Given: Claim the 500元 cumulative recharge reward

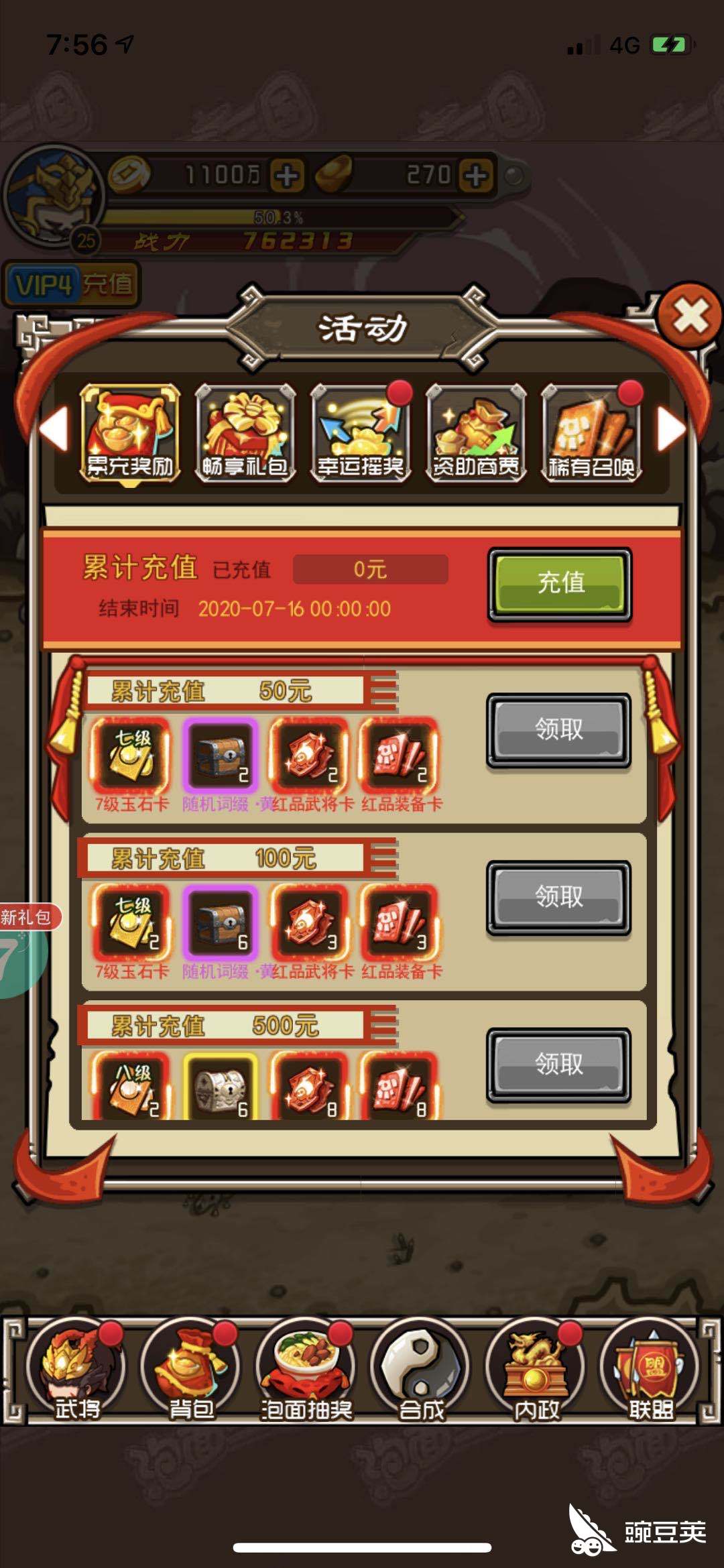Looking at the screenshot, I should (558, 1064).
